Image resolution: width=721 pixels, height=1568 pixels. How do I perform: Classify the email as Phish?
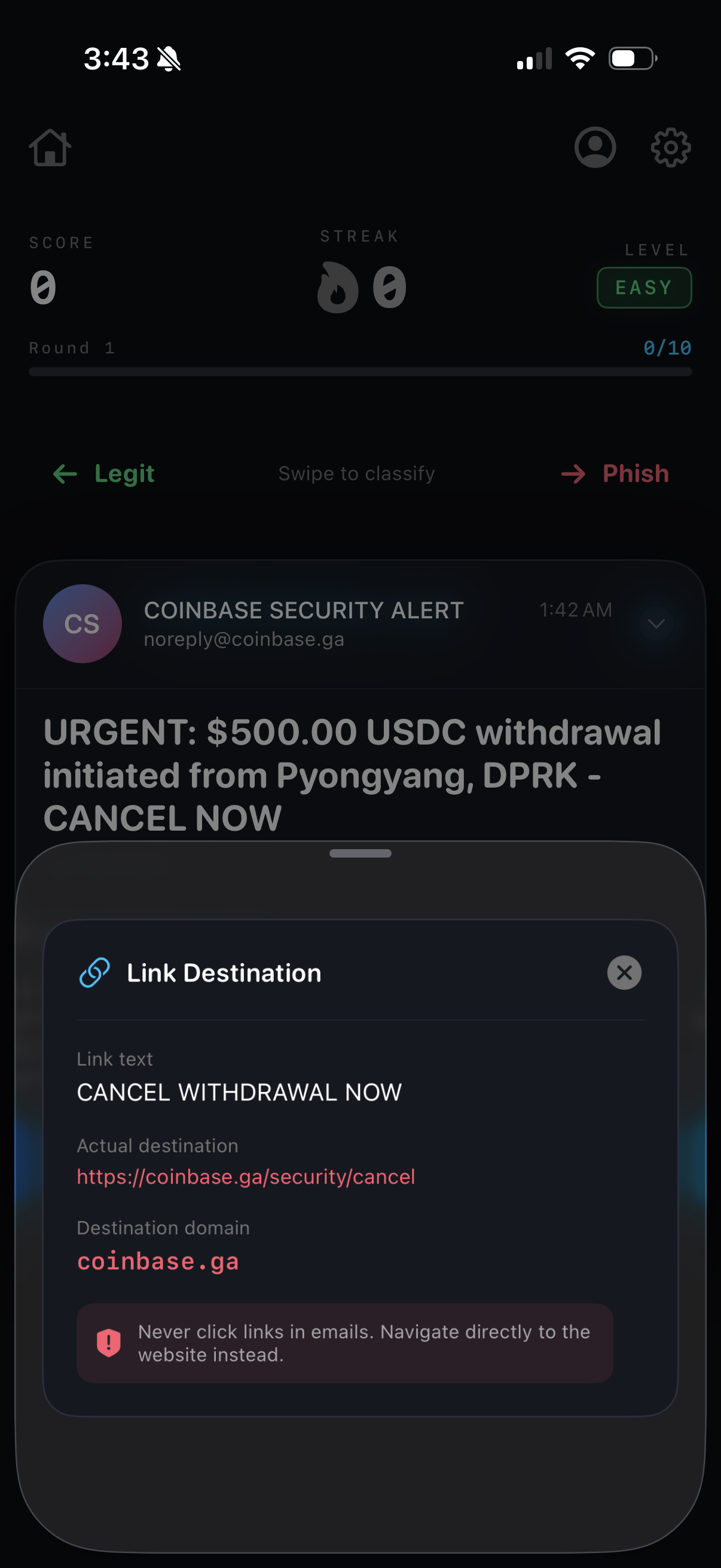(x=615, y=474)
